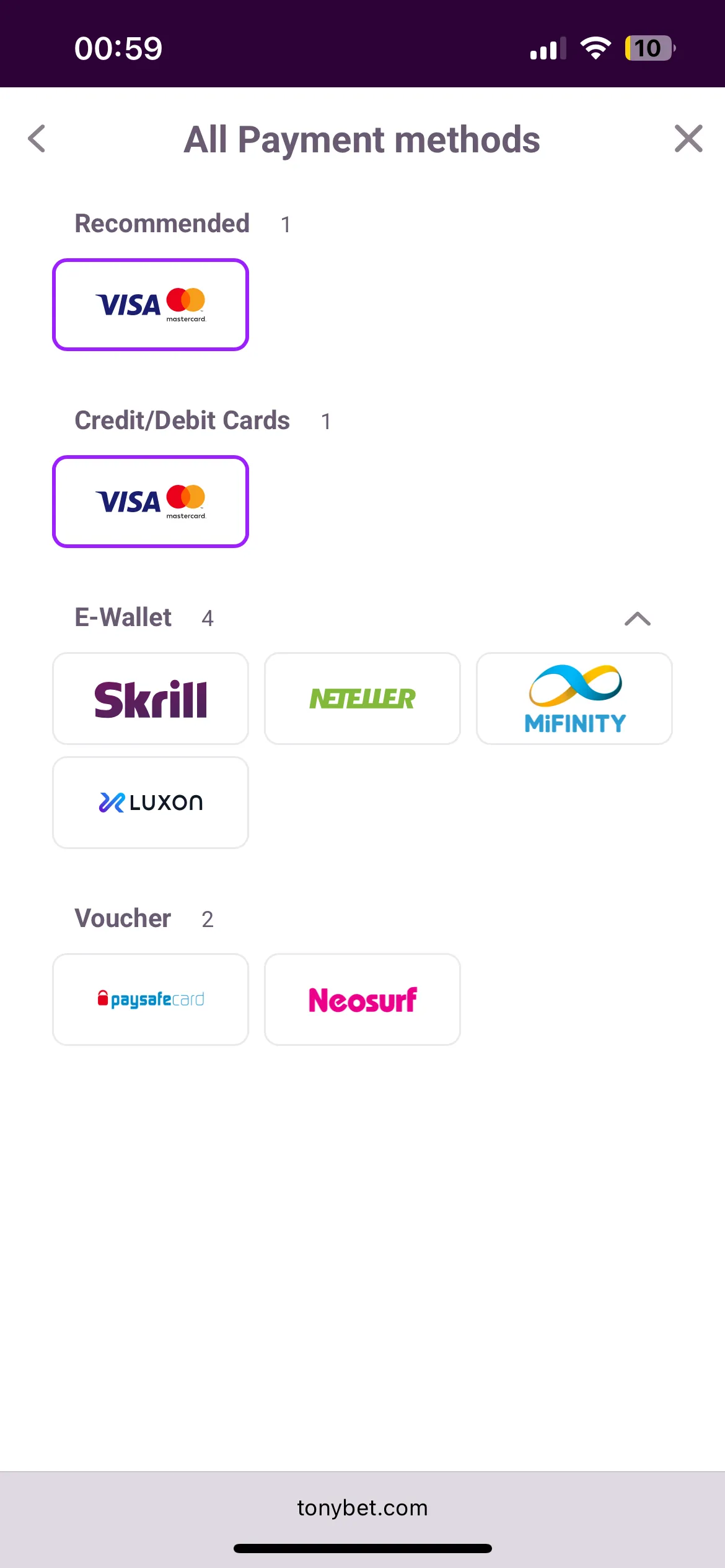Pay with a Neosurf voucher
The width and height of the screenshot is (725, 1568).
(362, 1000)
